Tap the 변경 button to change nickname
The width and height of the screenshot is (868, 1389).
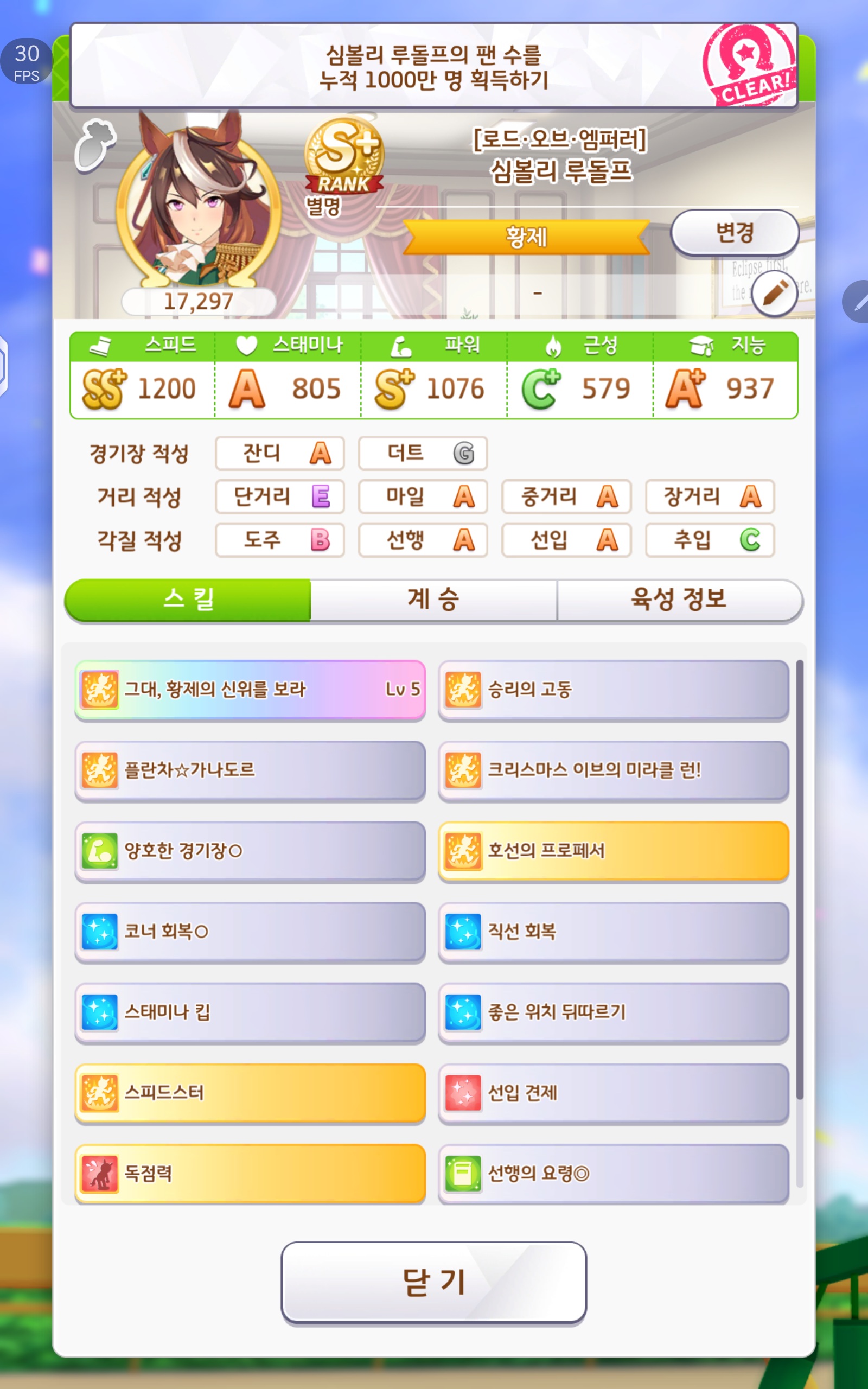click(x=734, y=232)
